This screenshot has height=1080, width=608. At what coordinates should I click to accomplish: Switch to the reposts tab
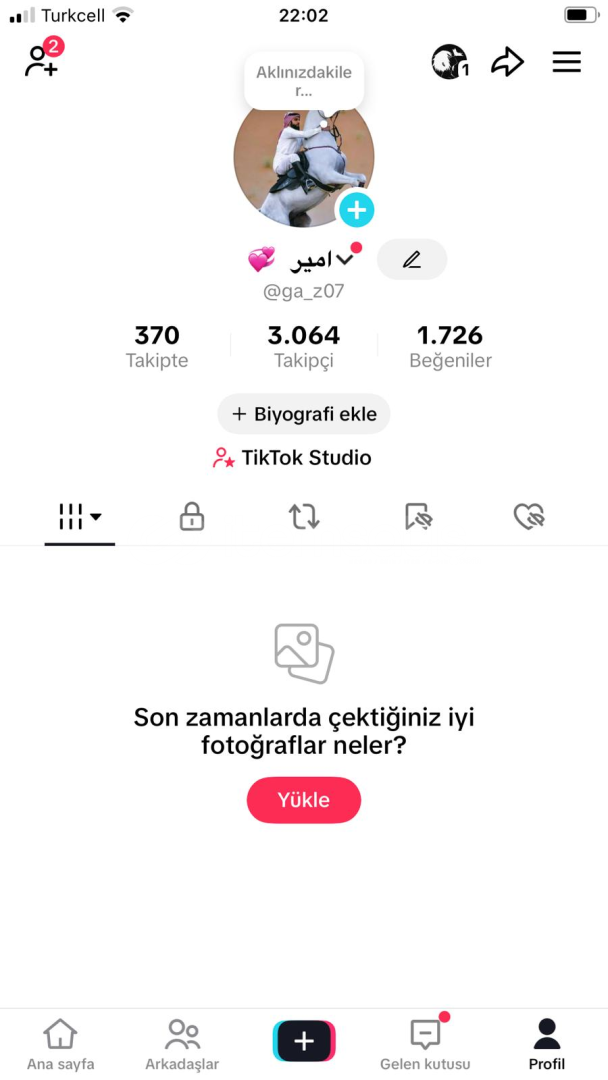pyautogui.click(x=304, y=516)
